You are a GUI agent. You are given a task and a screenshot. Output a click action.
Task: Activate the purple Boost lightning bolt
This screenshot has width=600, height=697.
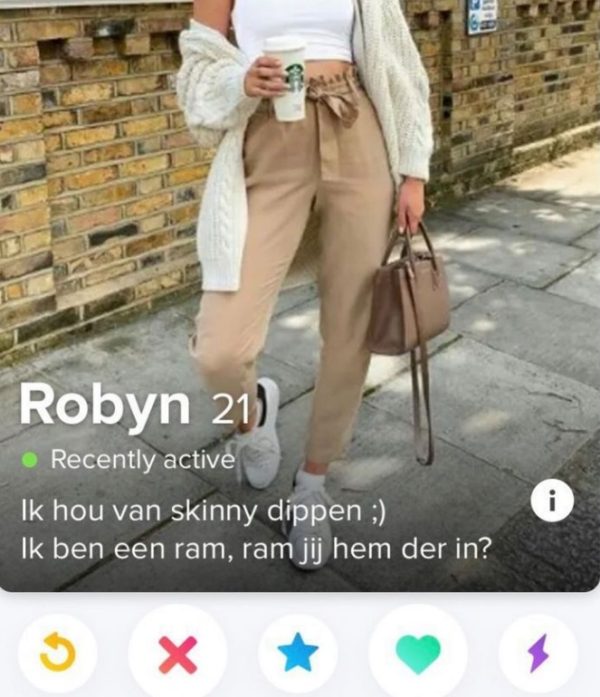click(538, 654)
